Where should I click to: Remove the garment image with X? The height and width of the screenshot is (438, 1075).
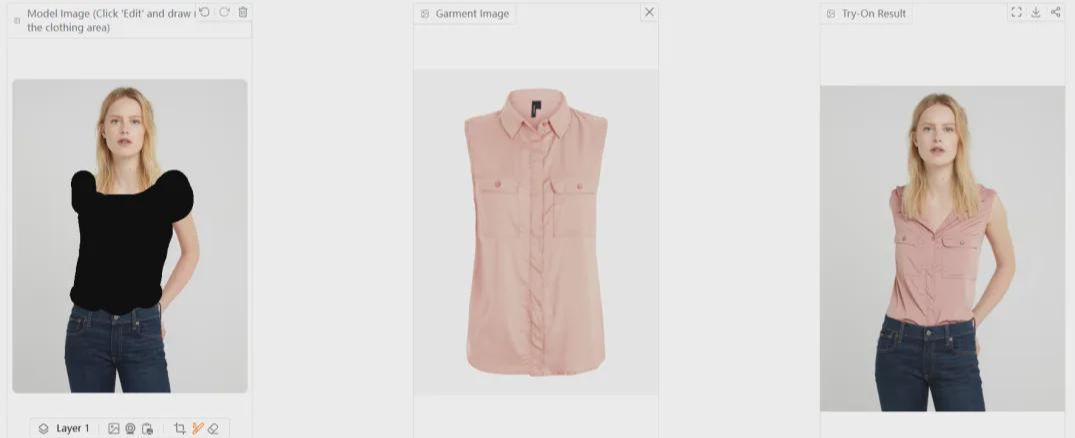[649, 12]
